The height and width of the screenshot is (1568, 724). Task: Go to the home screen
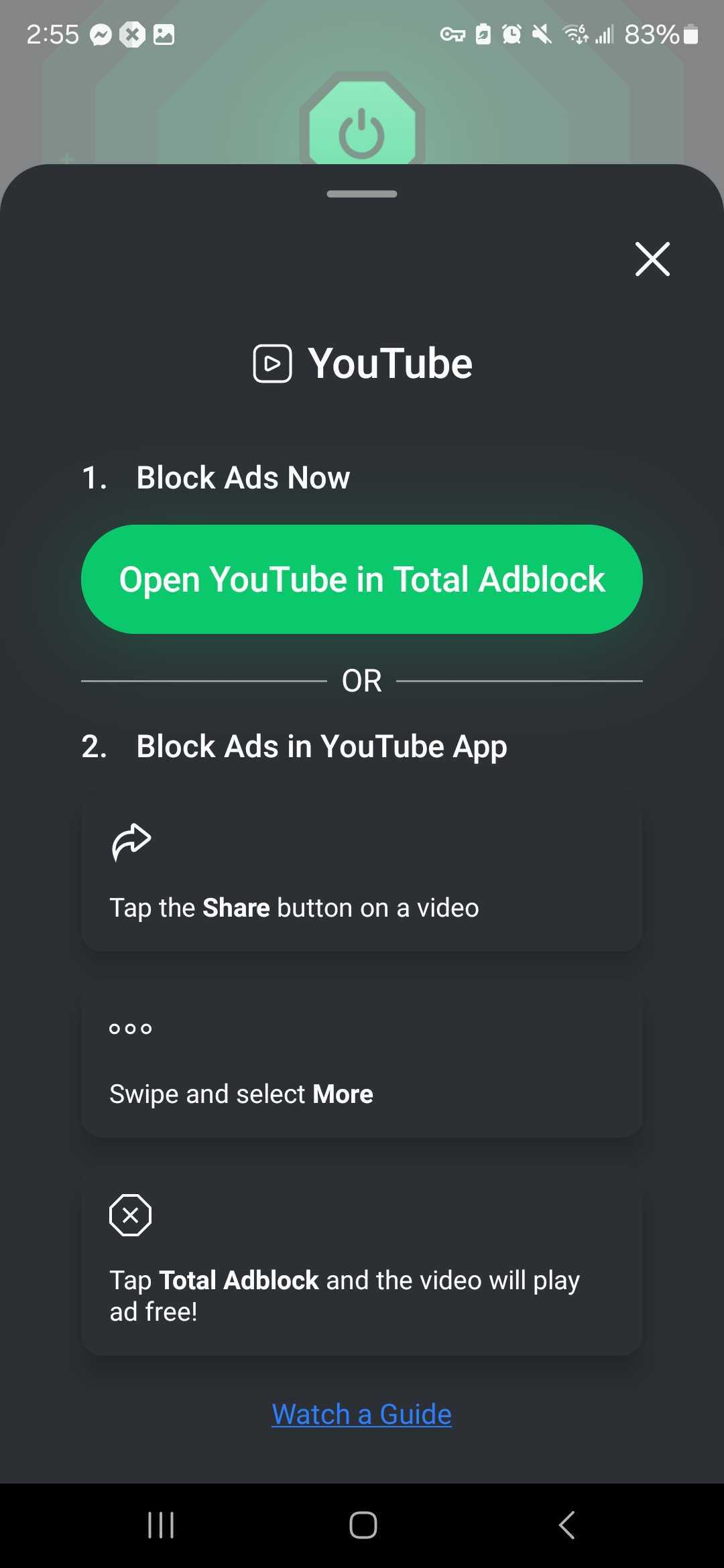pos(363,1525)
